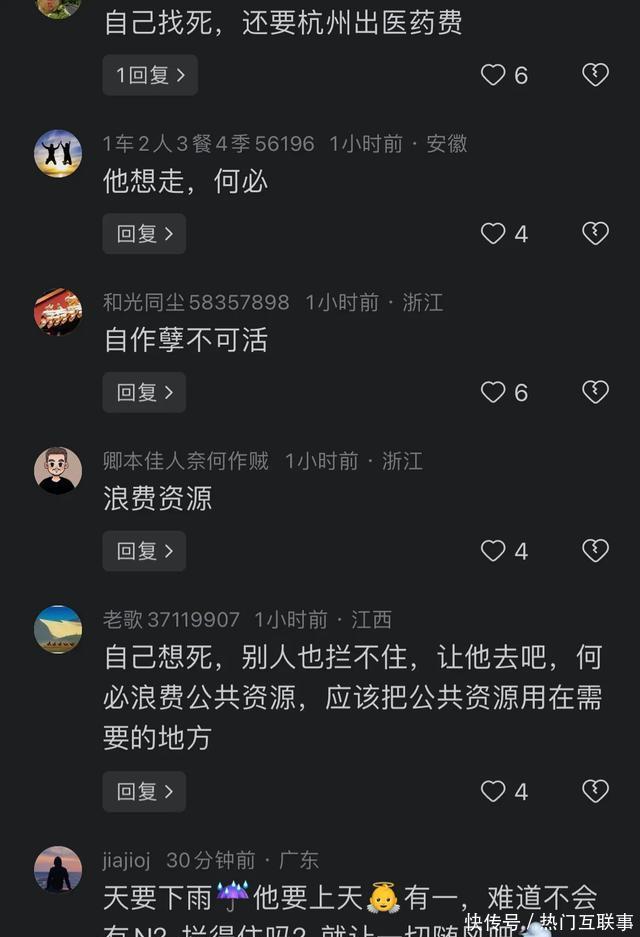View profile of user jiajioj
Screen dimensions: 640x937
pos(58,870)
